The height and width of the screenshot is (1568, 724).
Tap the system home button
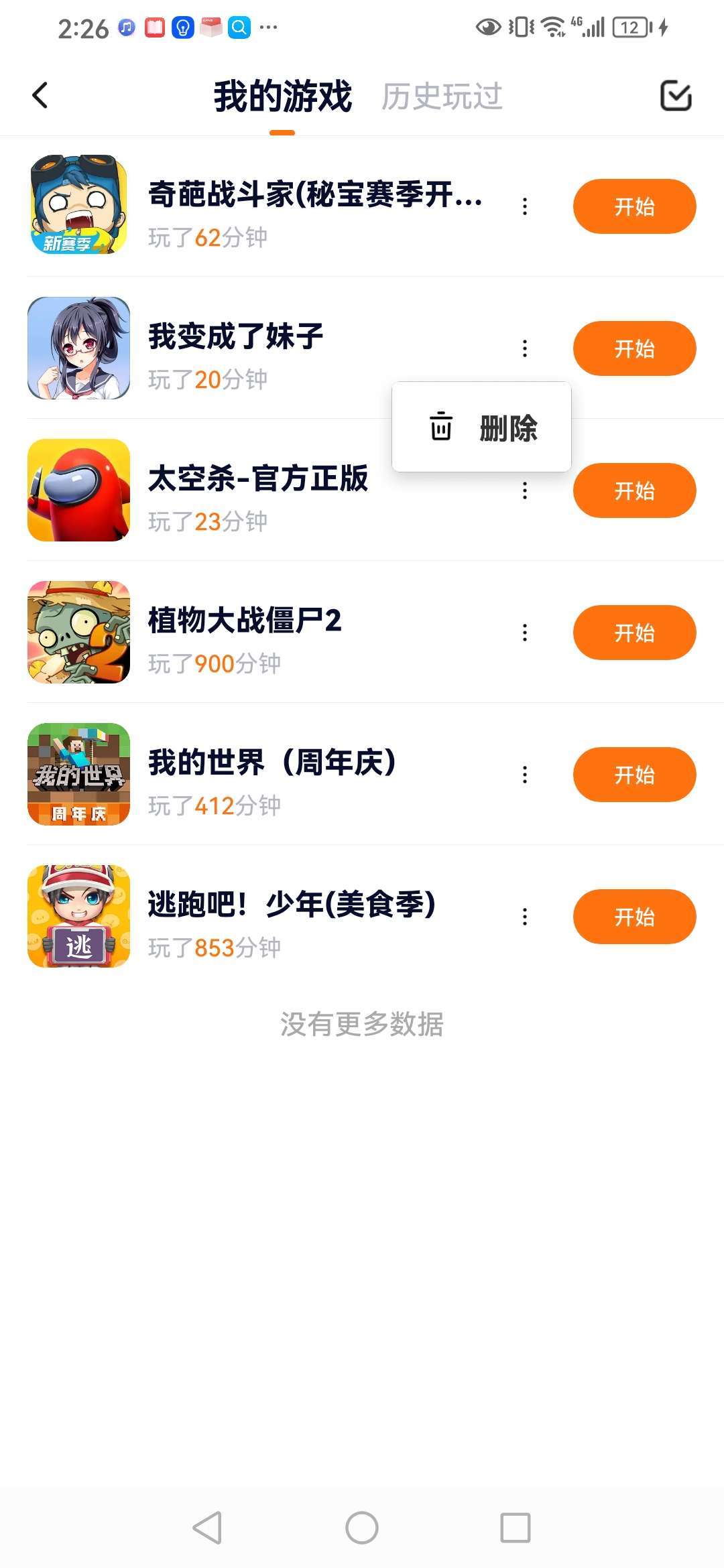click(x=362, y=1528)
